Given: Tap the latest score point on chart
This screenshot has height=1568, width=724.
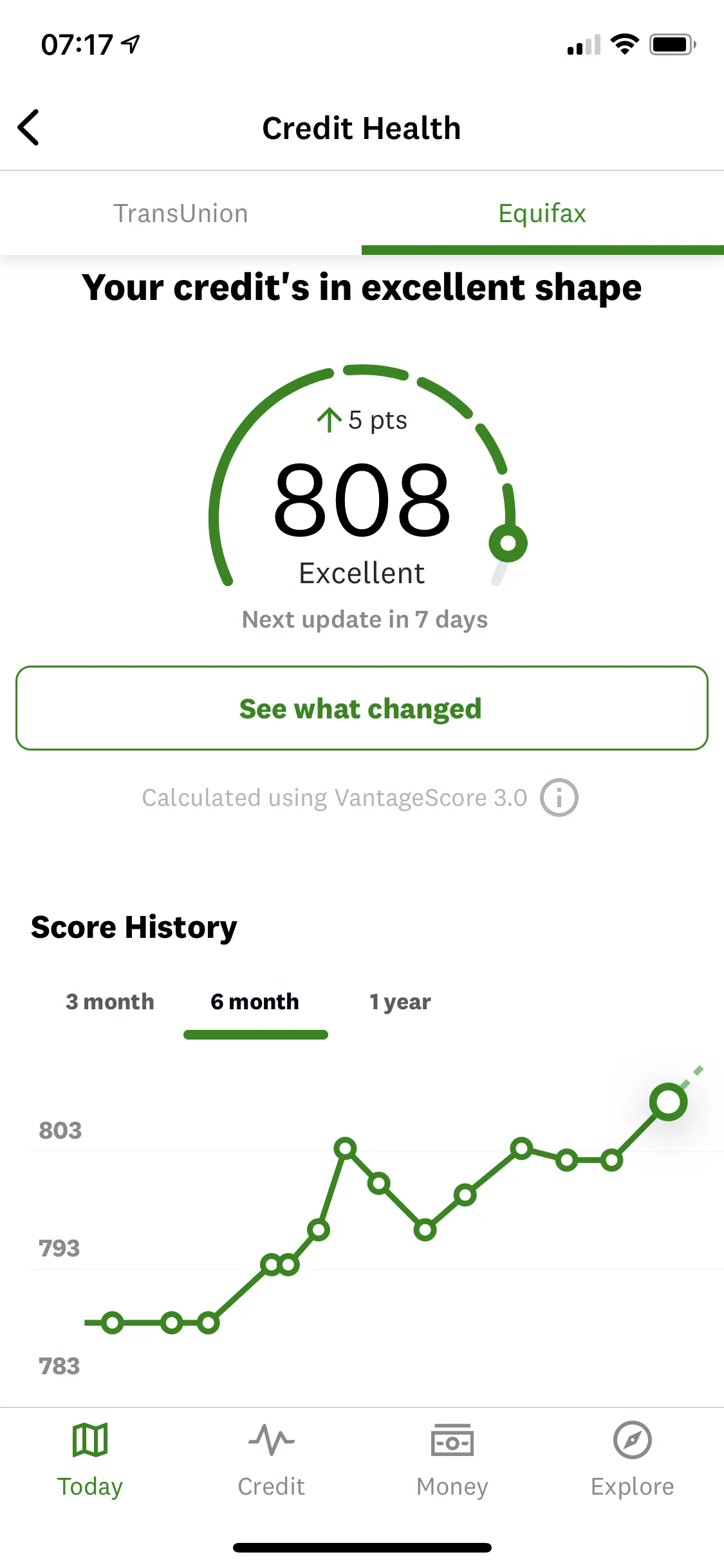Looking at the screenshot, I should (x=668, y=1102).
